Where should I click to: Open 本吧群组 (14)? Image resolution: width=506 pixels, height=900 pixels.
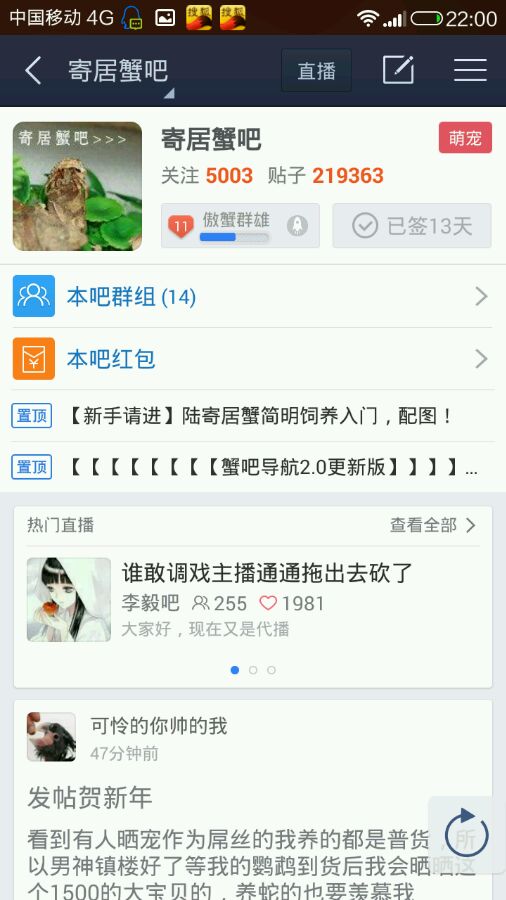(253, 297)
